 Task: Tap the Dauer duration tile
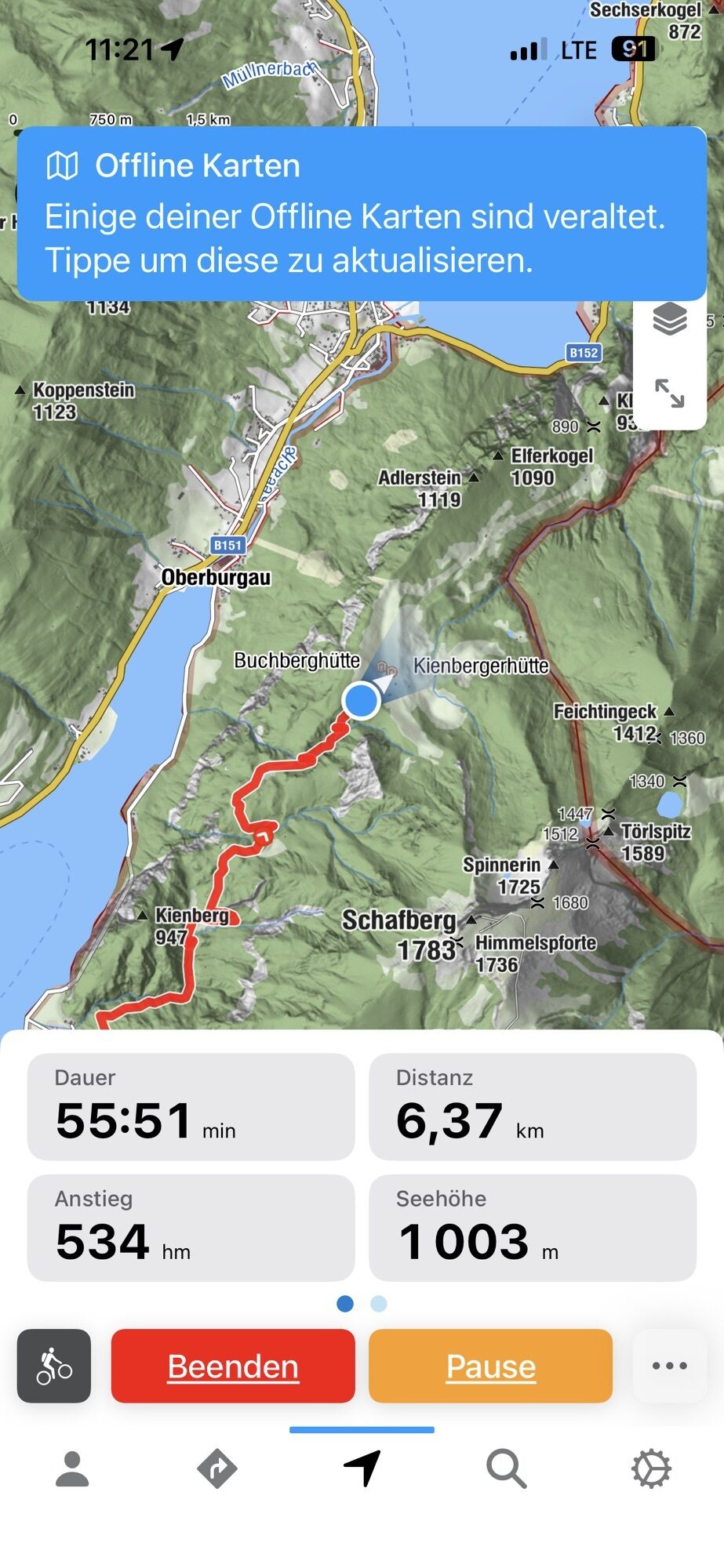pos(191,1107)
